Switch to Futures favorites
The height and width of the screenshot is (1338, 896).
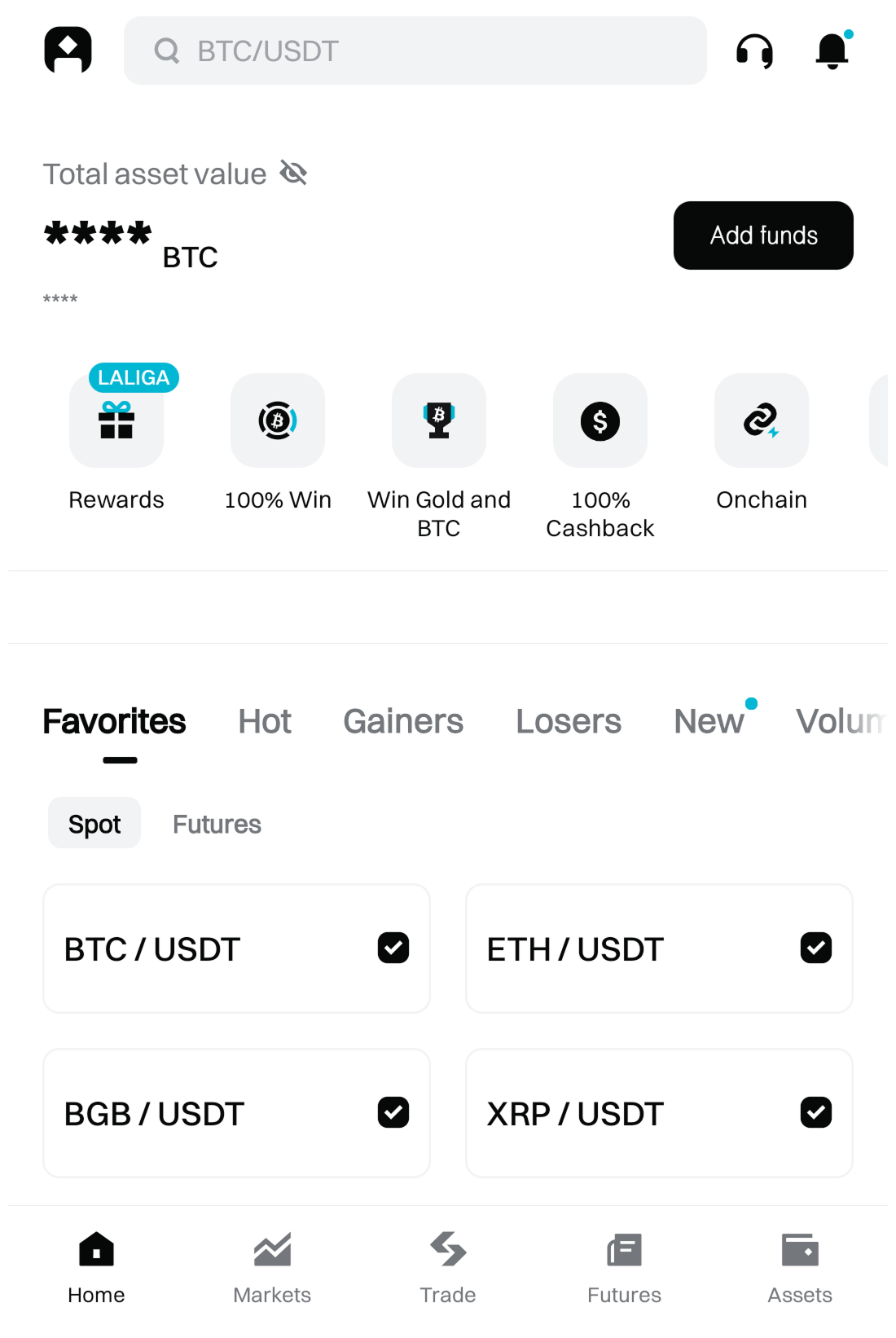tap(217, 824)
